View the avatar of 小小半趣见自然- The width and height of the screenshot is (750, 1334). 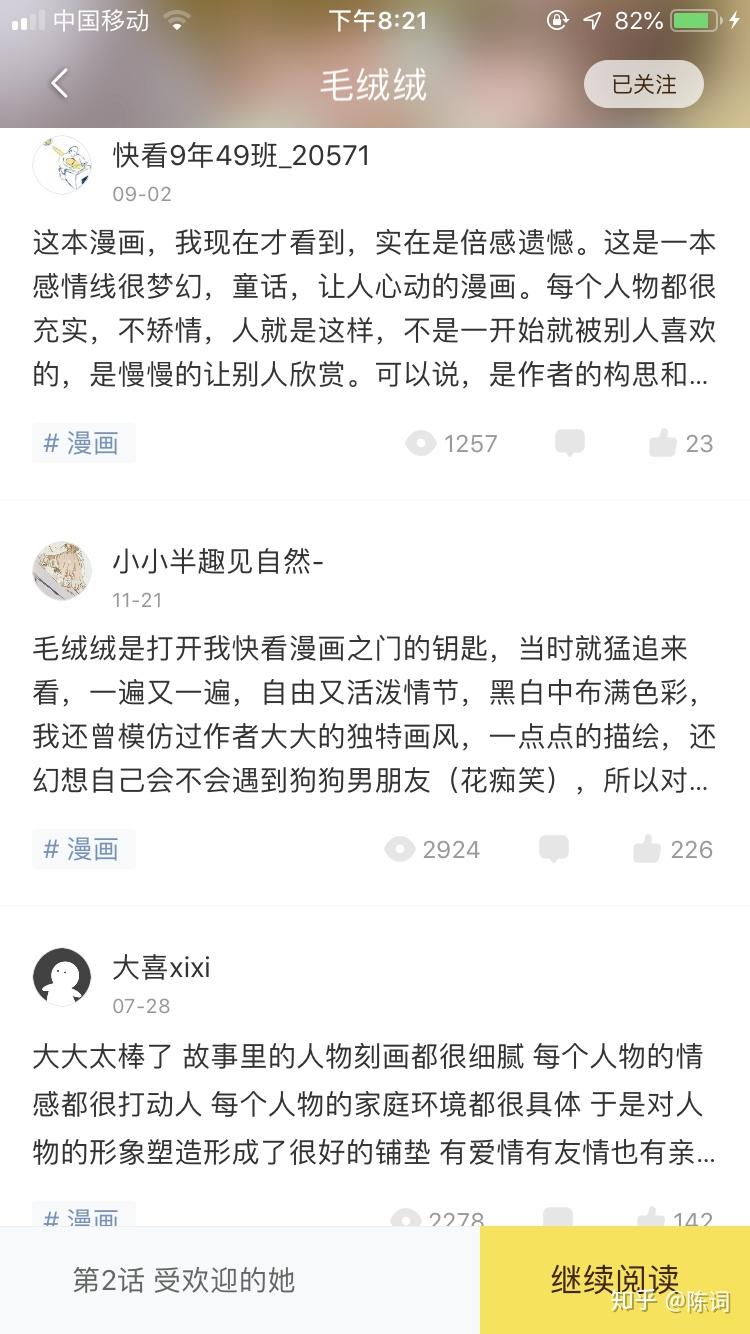pyautogui.click(x=62, y=572)
